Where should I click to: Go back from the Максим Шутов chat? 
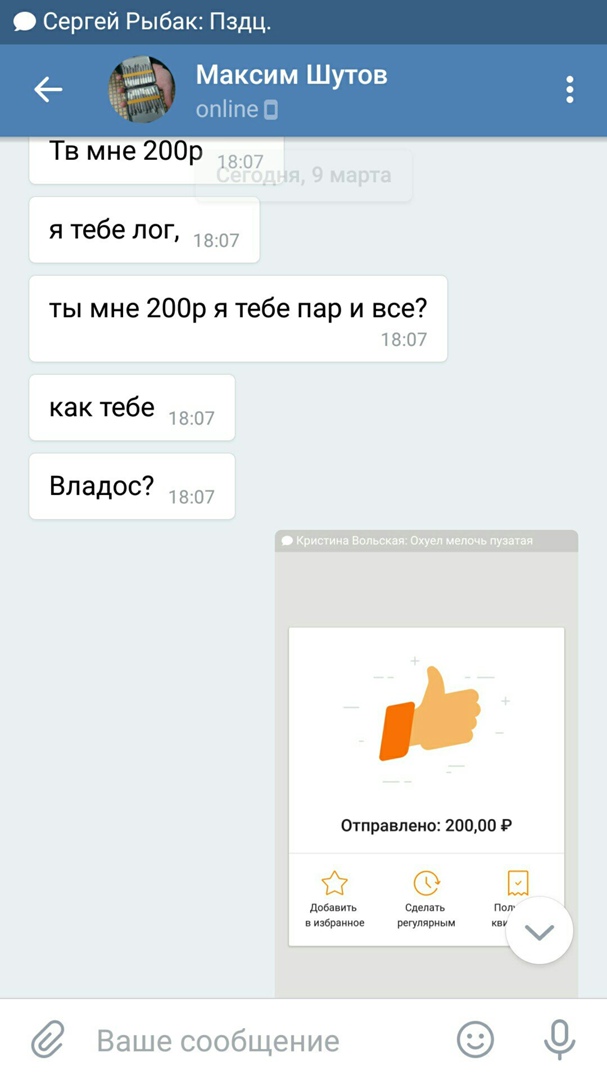point(48,90)
